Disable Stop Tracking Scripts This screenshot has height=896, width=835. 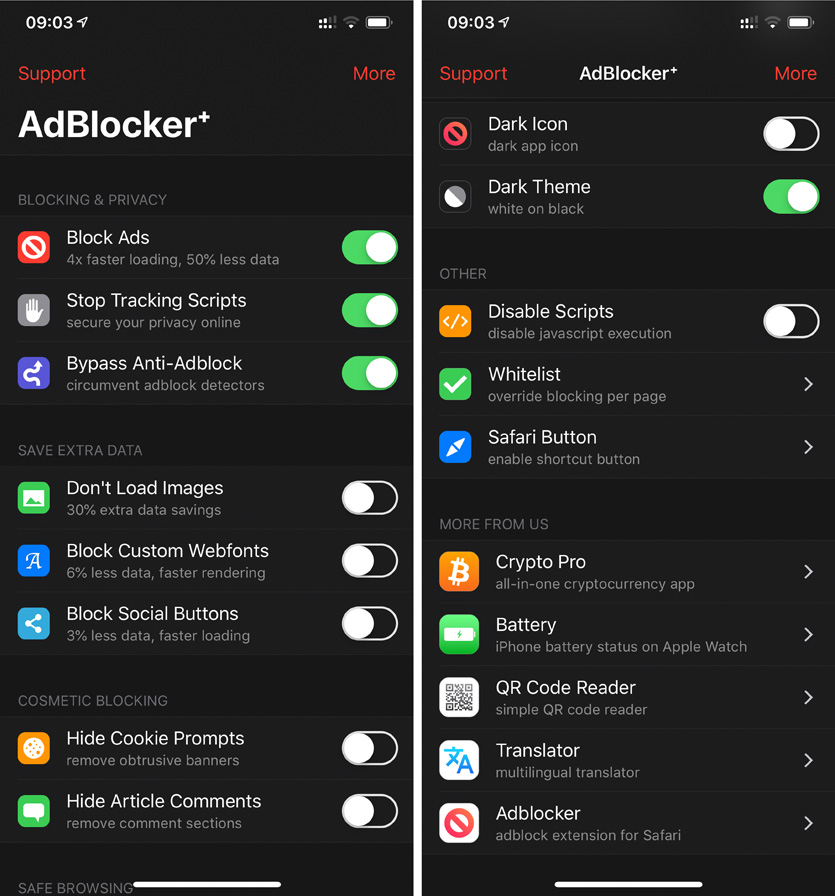coord(369,310)
